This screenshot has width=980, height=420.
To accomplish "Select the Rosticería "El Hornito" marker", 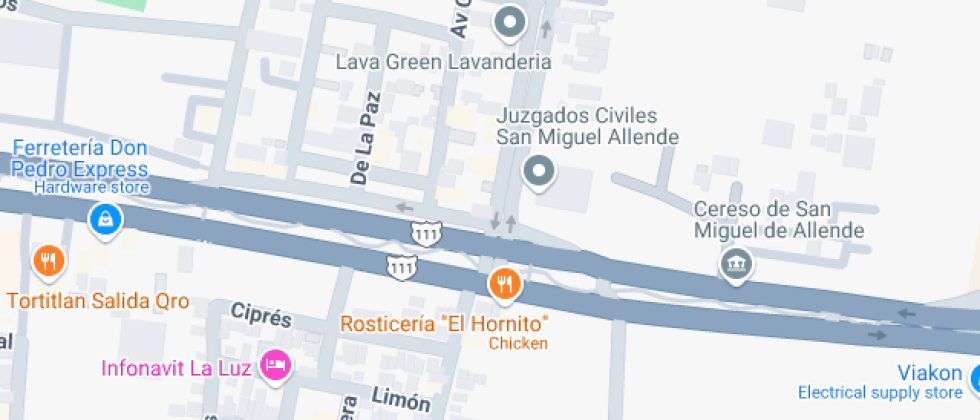I will click(x=506, y=284).
